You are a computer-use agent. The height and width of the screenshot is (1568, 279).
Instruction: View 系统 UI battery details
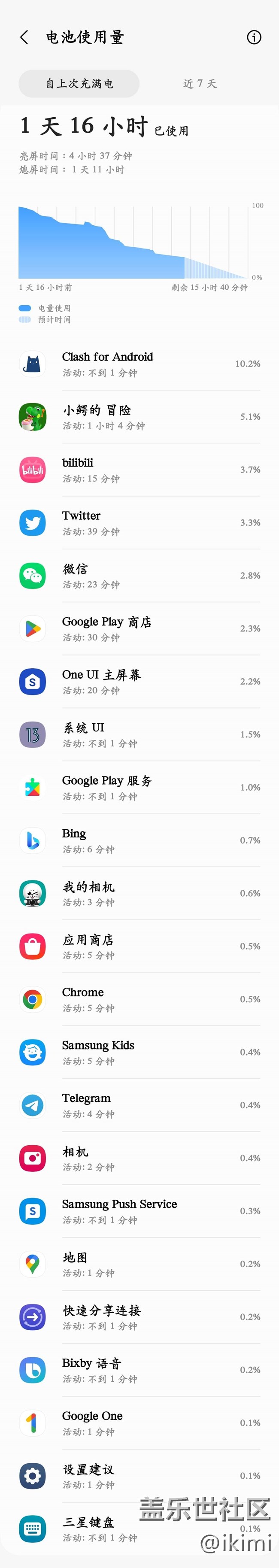pyautogui.click(x=139, y=735)
